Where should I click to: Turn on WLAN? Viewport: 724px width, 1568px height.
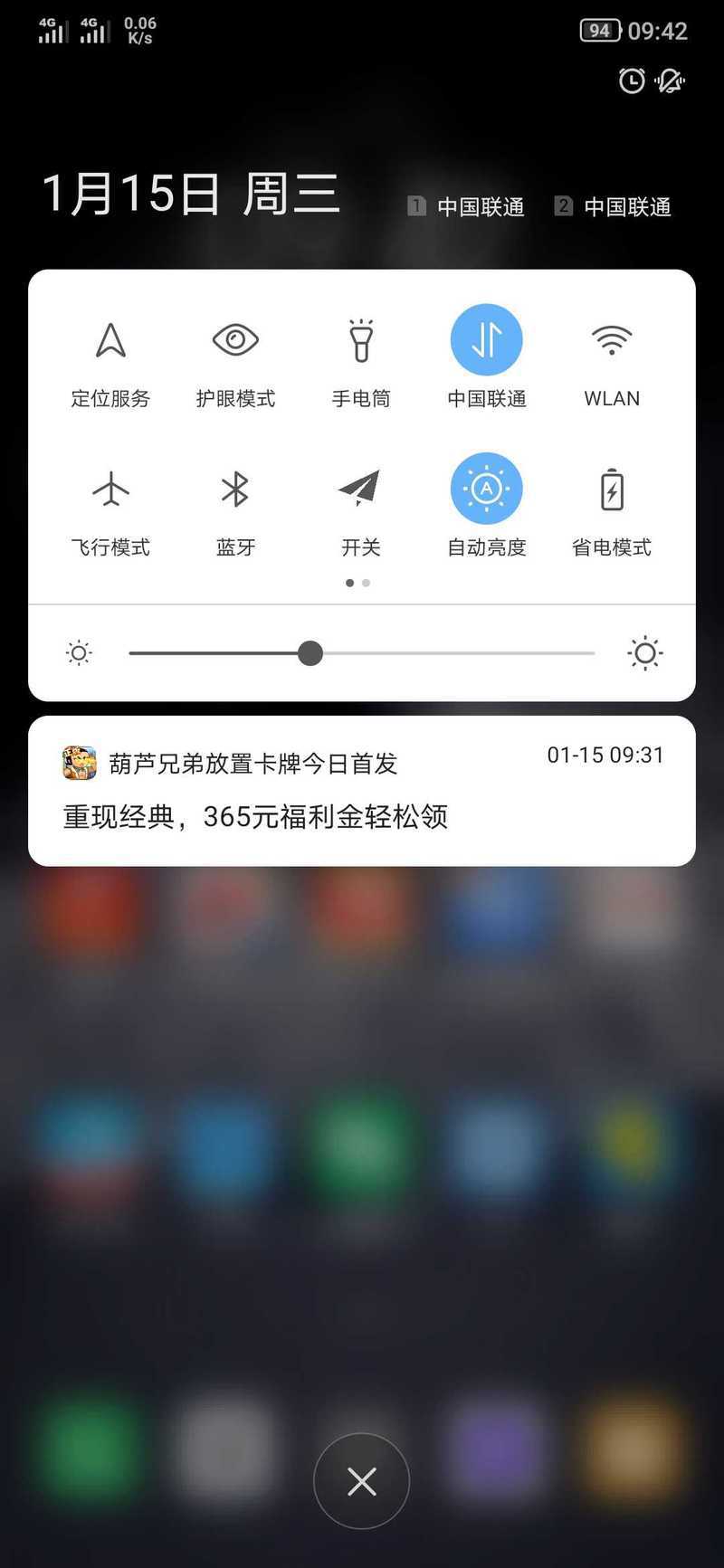click(612, 341)
